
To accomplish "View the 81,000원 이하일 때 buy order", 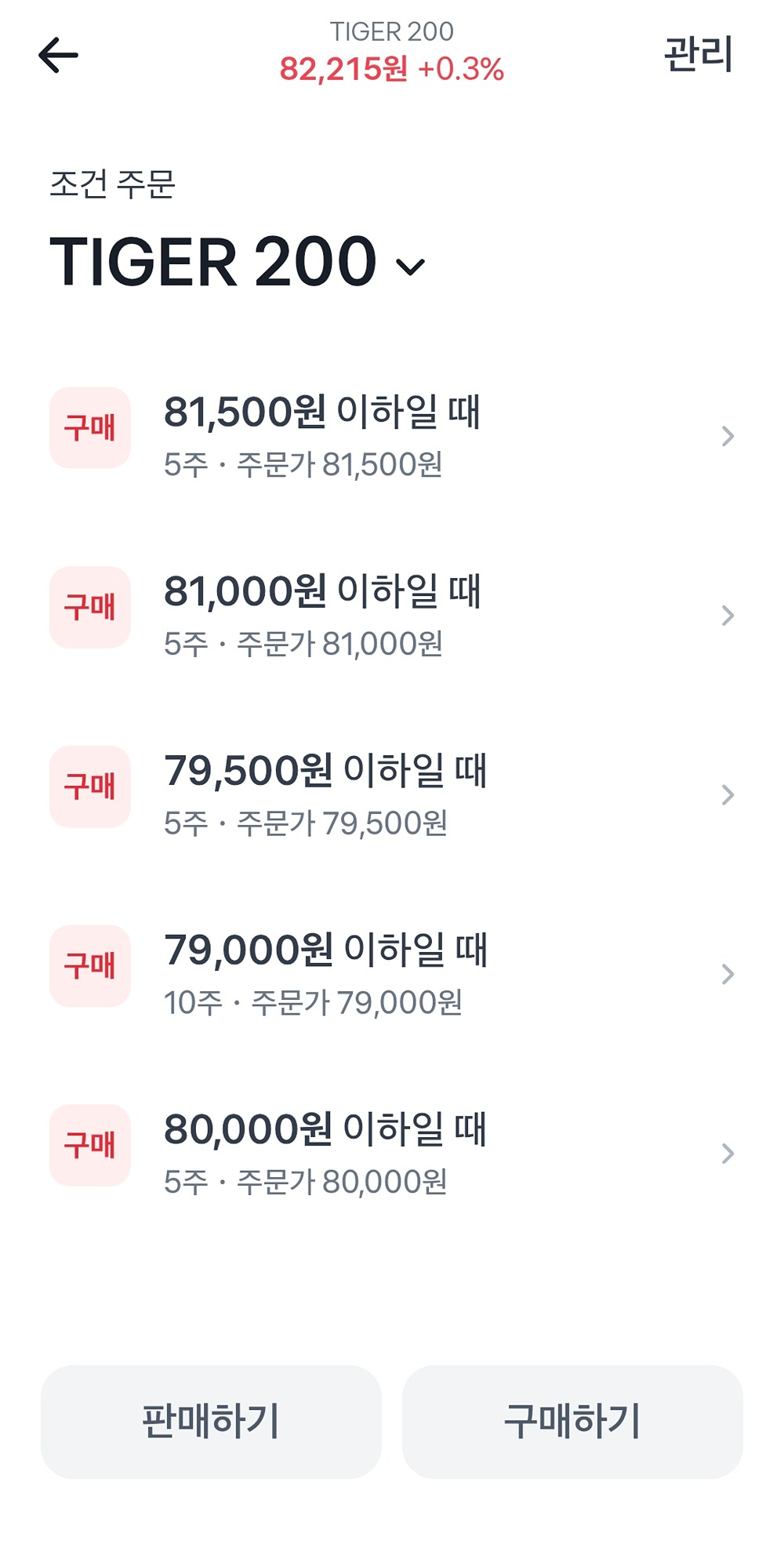I will (x=392, y=616).
